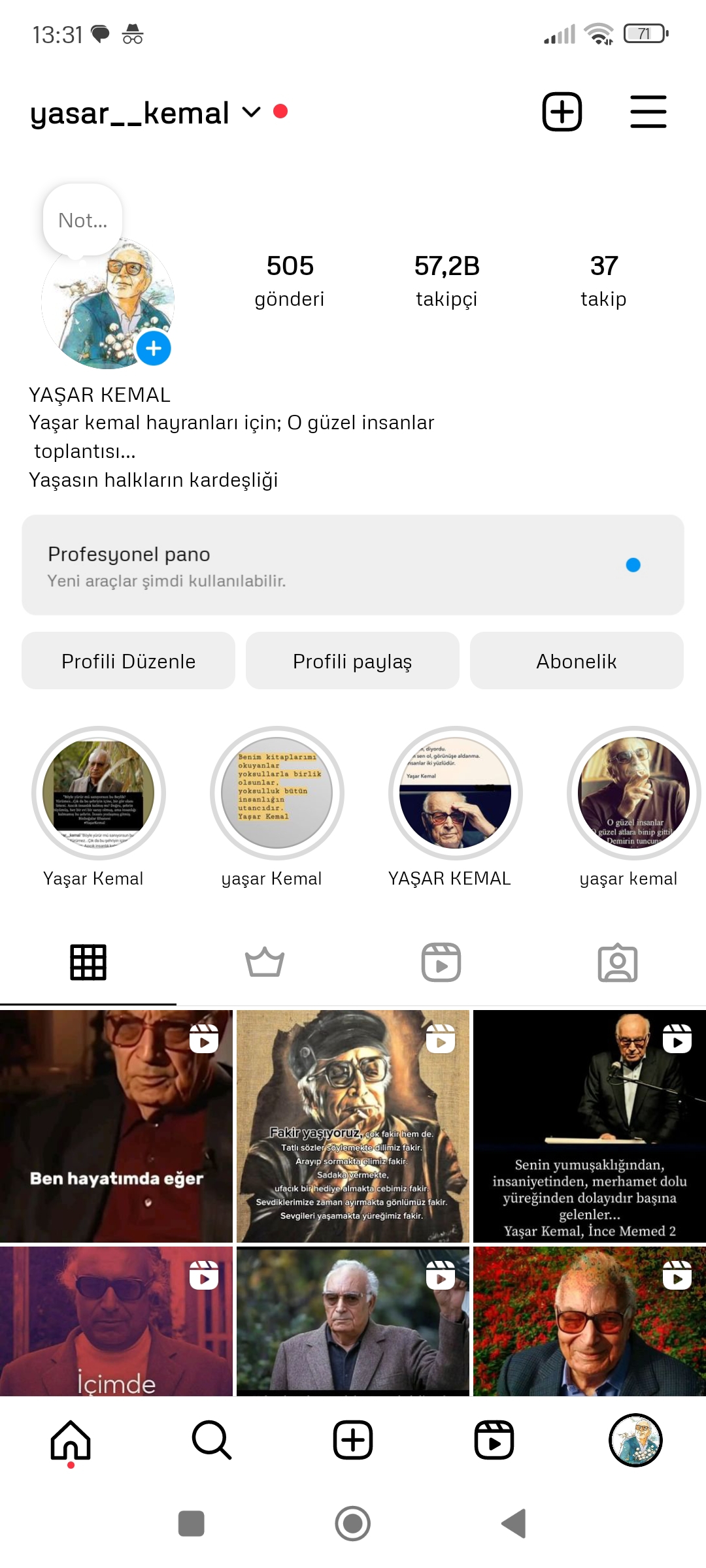Open the hamburger menu

click(x=648, y=112)
